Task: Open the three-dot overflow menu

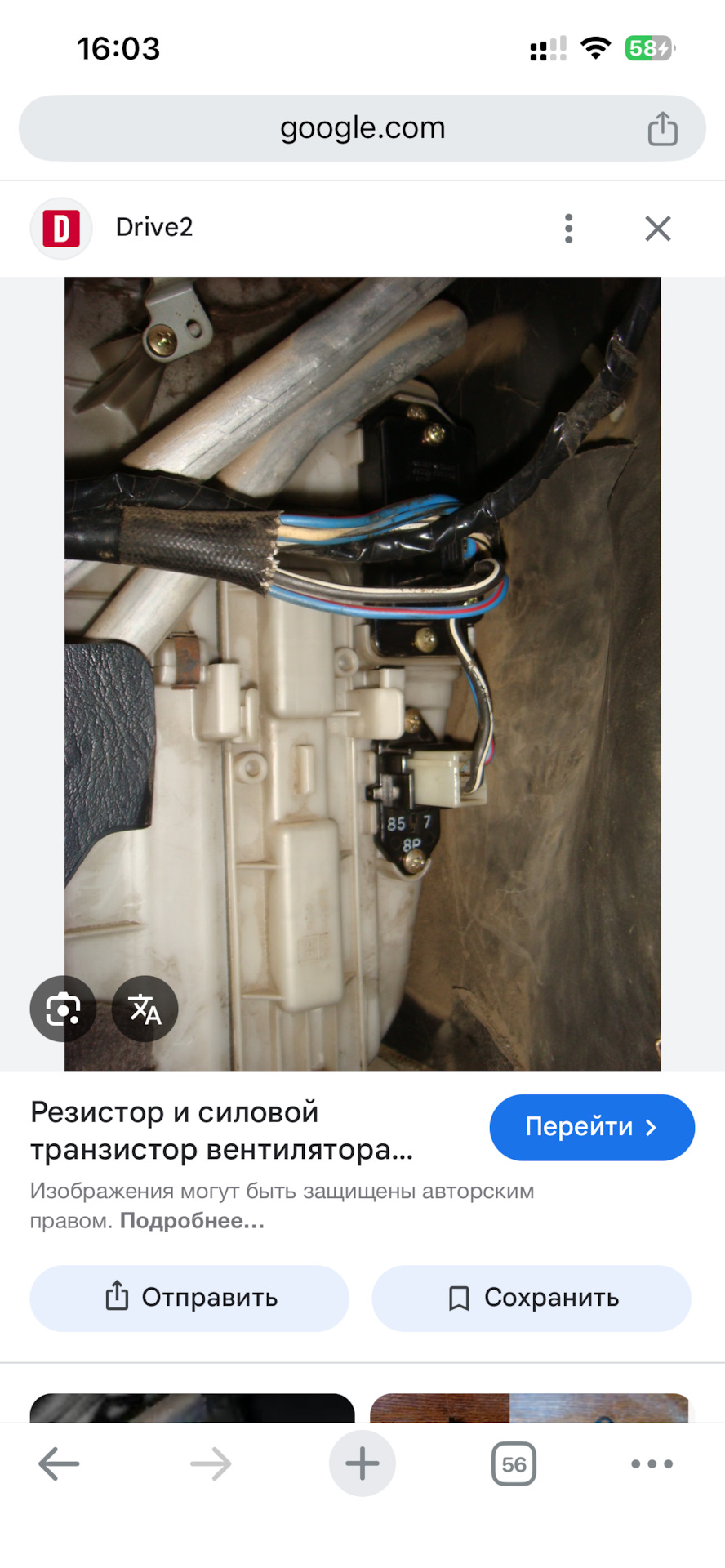Action: pos(569,229)
